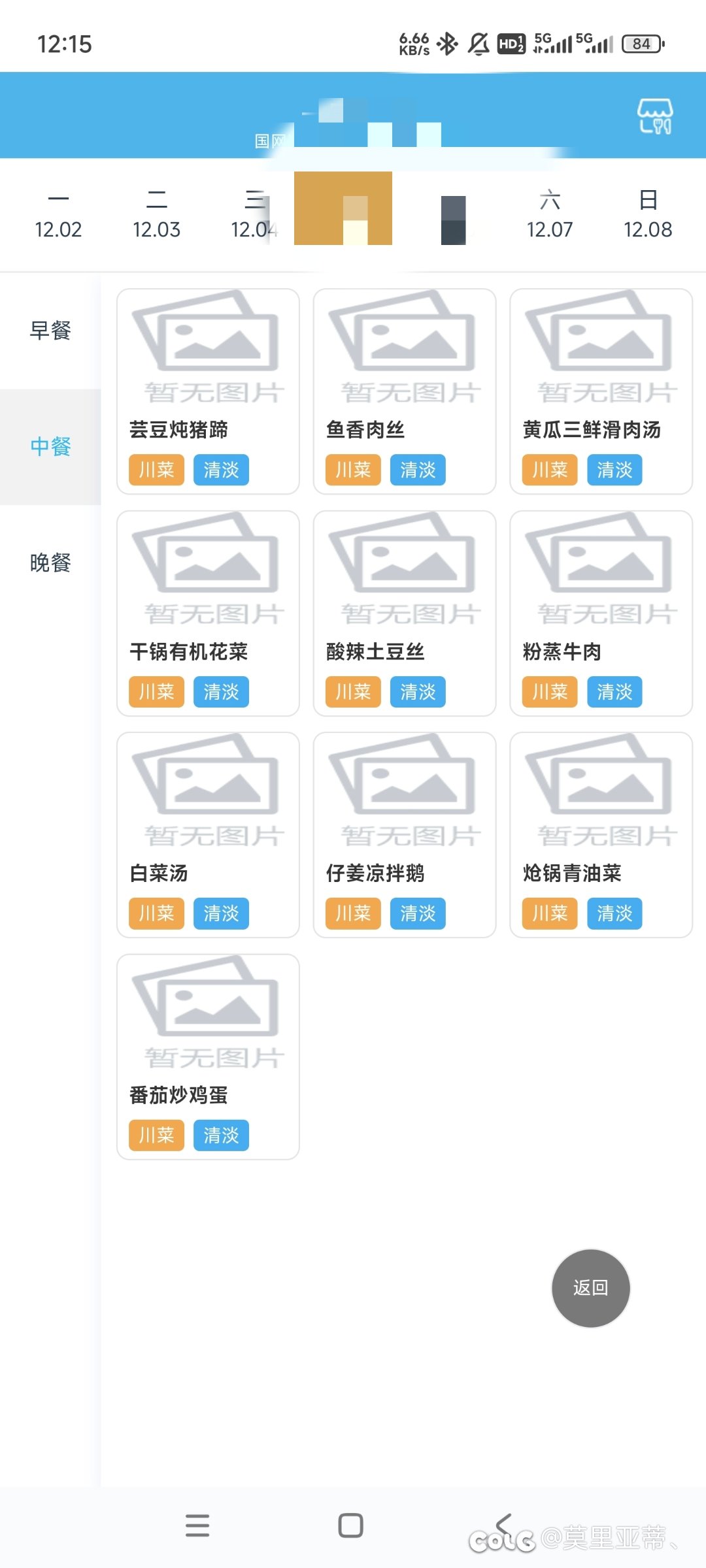Tap the round 返回 button

point(591,1288)
